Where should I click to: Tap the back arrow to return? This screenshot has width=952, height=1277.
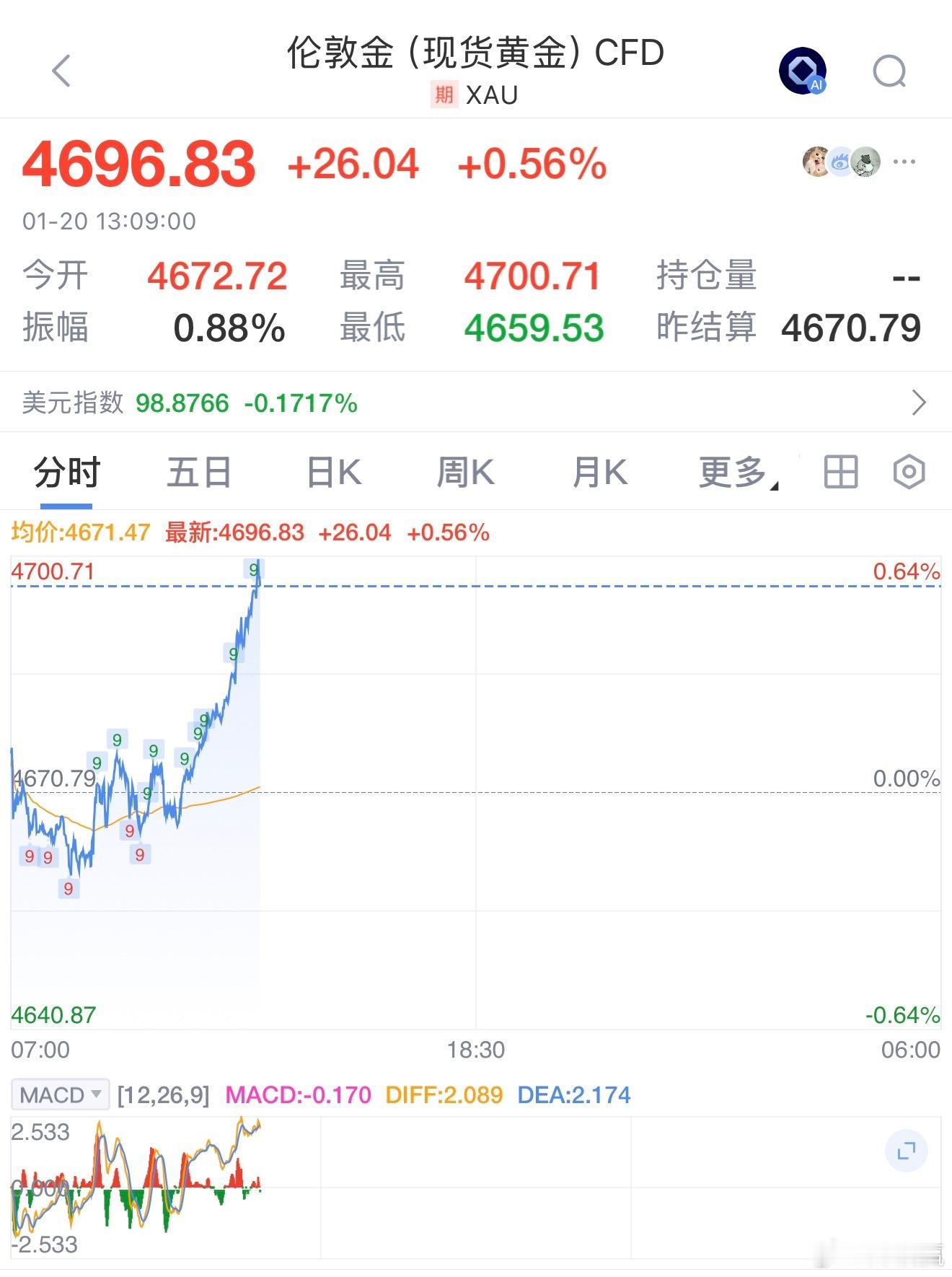pos(61,70)
